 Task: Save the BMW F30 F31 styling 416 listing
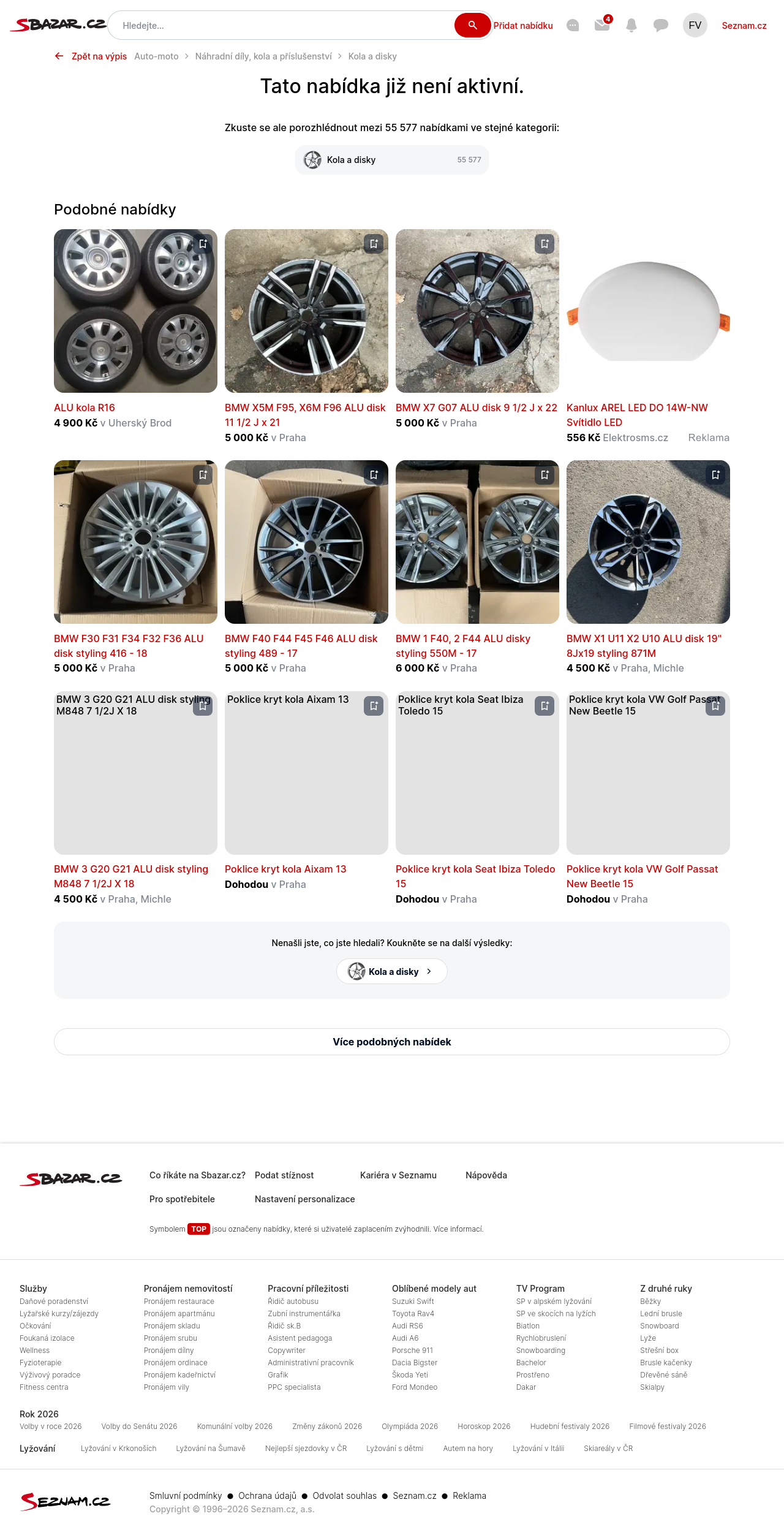[x=203, y=475]
